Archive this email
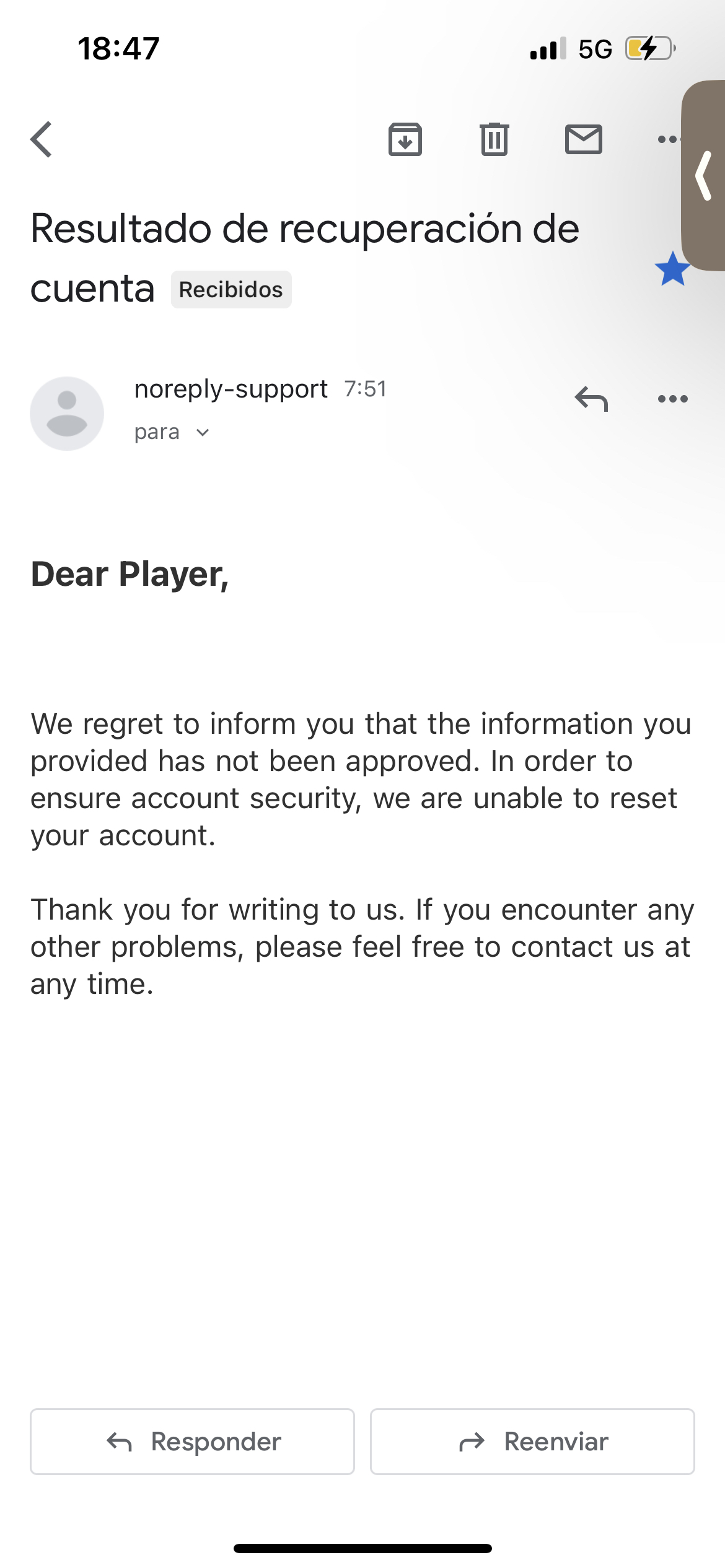The width and height of the screenshot is (725, 1568). click(x=405, y=139)
